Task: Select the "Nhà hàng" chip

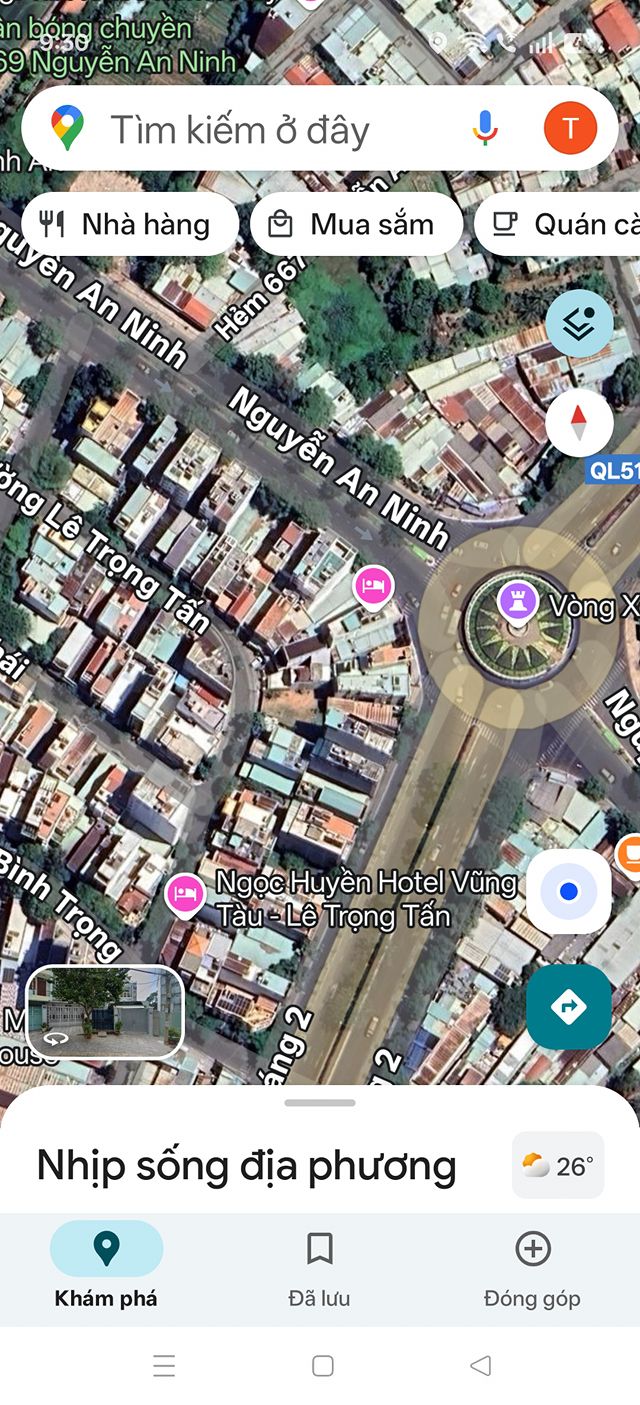Action: (129, 224)
